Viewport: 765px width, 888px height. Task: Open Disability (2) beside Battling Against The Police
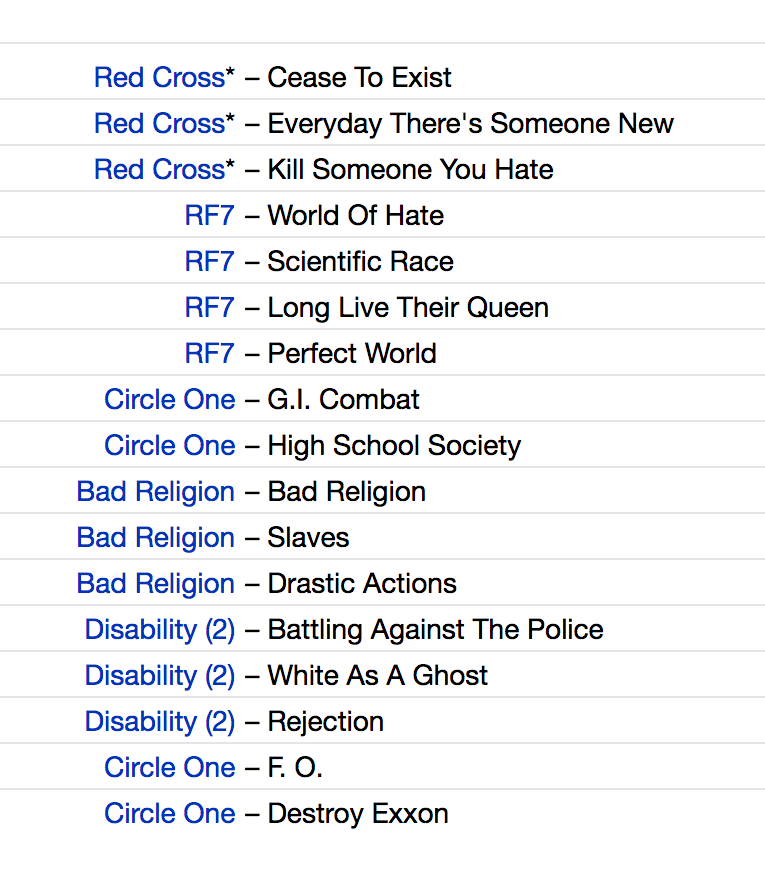click(159, 629)
